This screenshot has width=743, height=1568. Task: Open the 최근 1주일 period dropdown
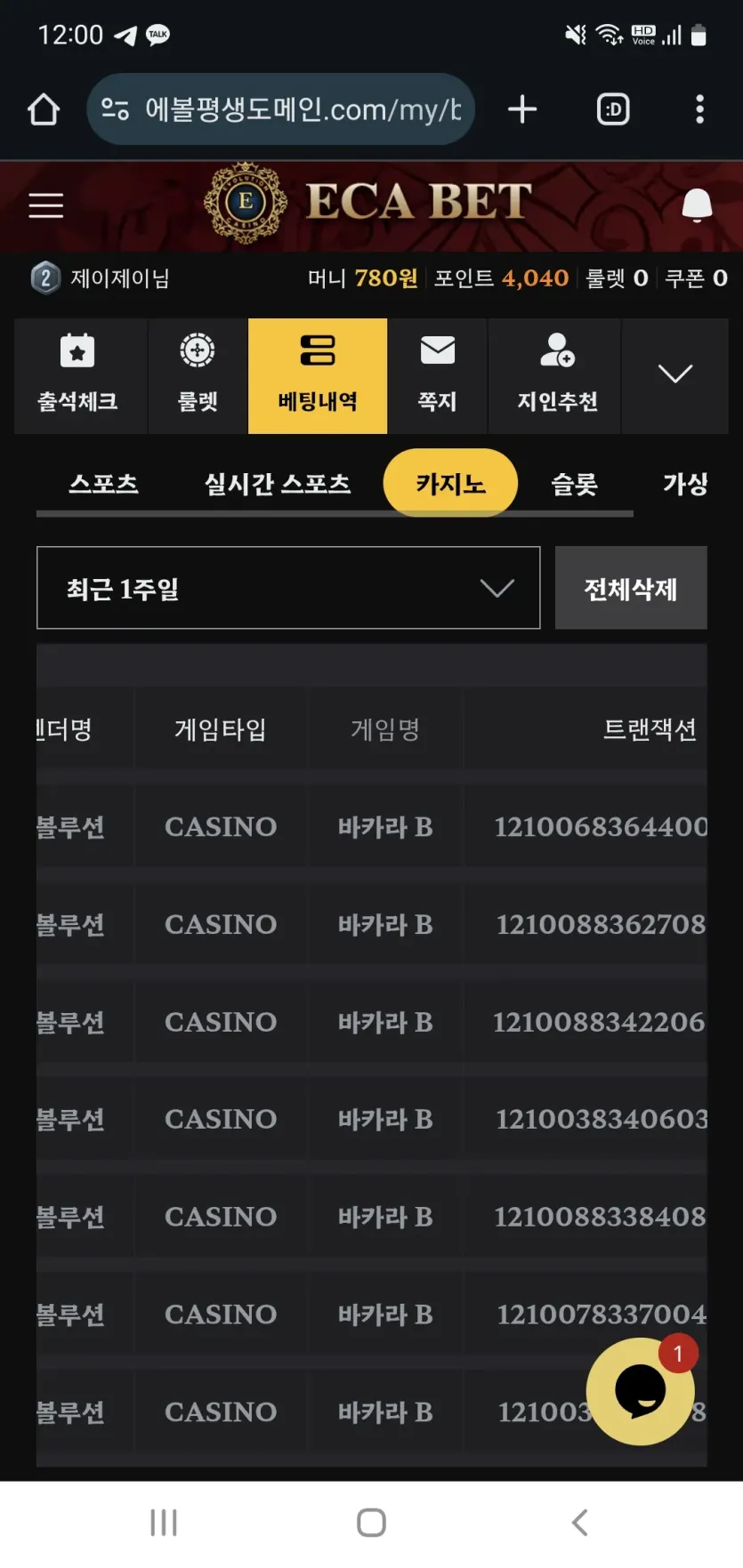(288, 588)
